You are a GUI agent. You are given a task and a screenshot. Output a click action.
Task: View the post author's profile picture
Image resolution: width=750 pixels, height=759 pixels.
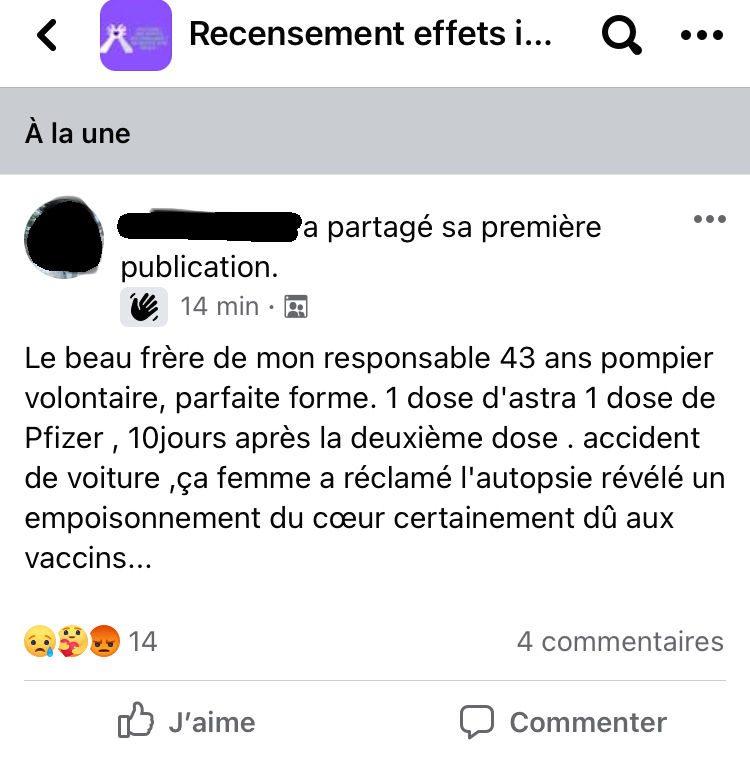point(63,238)
